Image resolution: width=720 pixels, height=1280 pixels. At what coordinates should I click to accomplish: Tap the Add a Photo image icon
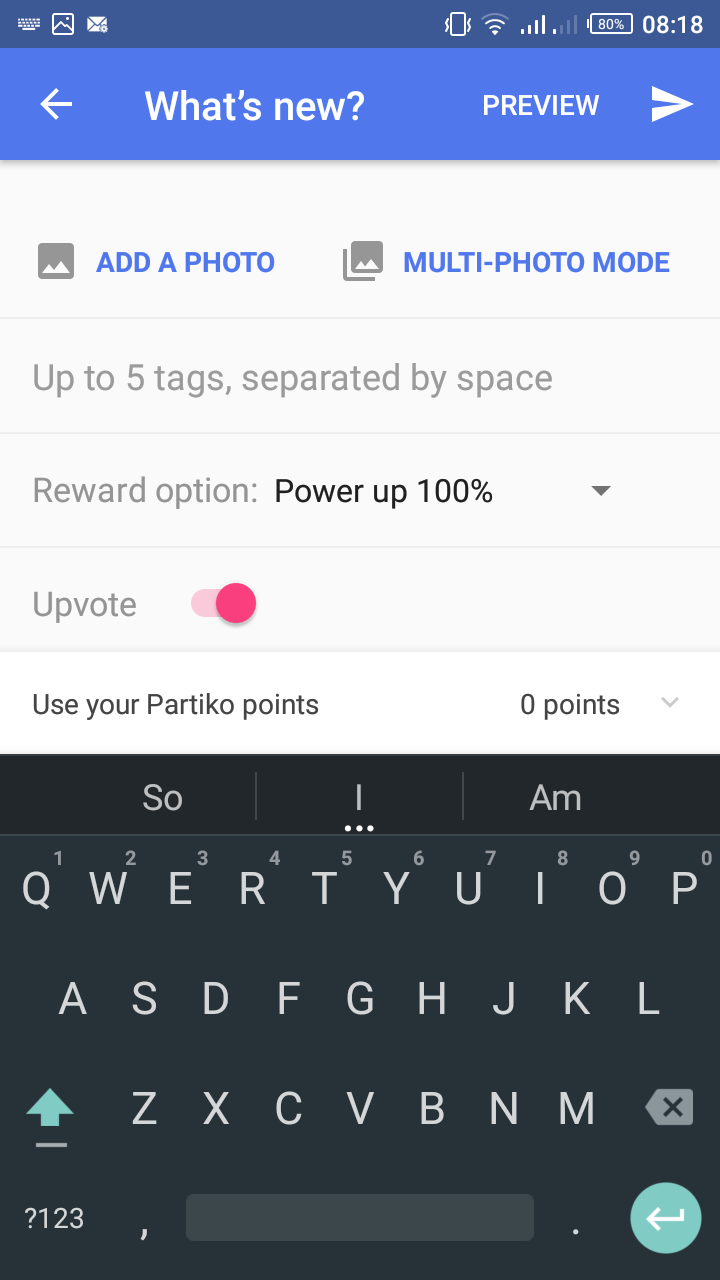click(x=56, y=261)
